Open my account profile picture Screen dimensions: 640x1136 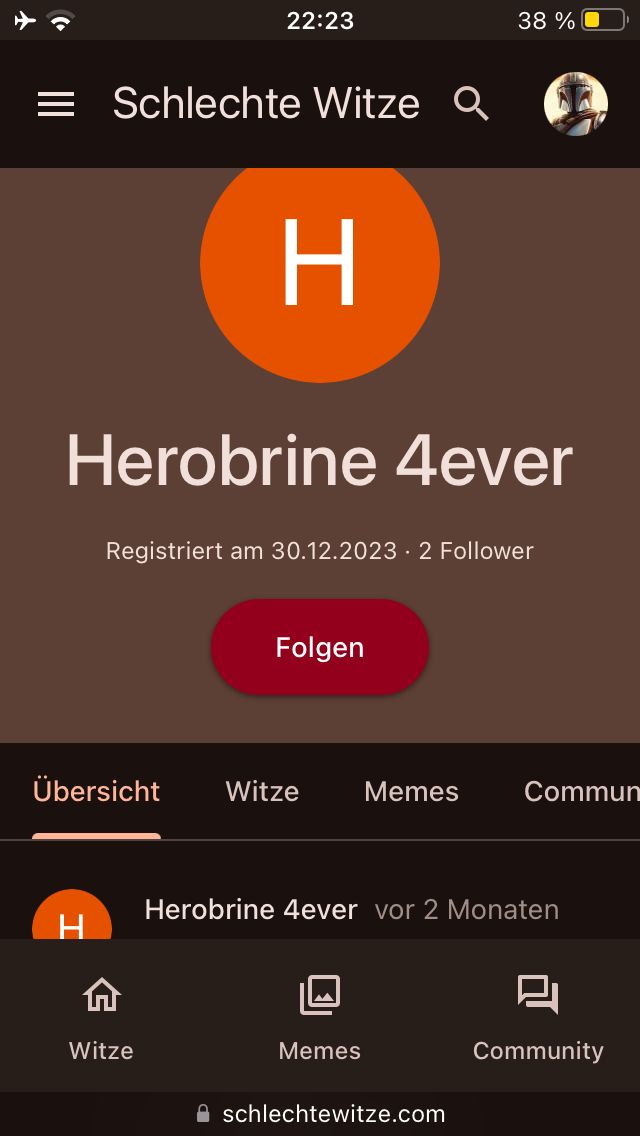pos(575,104)
